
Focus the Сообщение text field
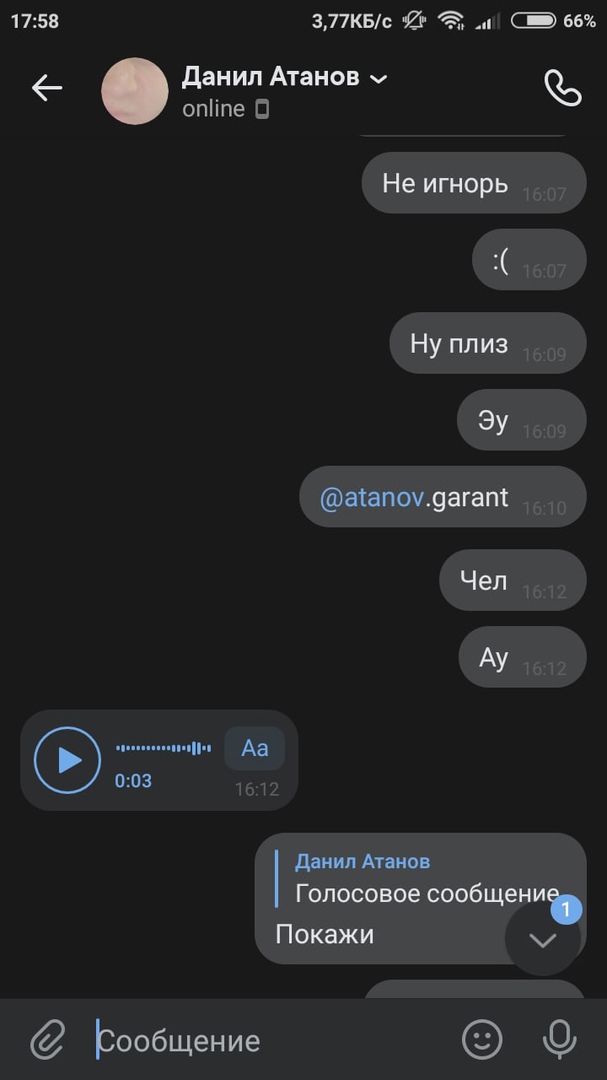(x=270, y=1041)
